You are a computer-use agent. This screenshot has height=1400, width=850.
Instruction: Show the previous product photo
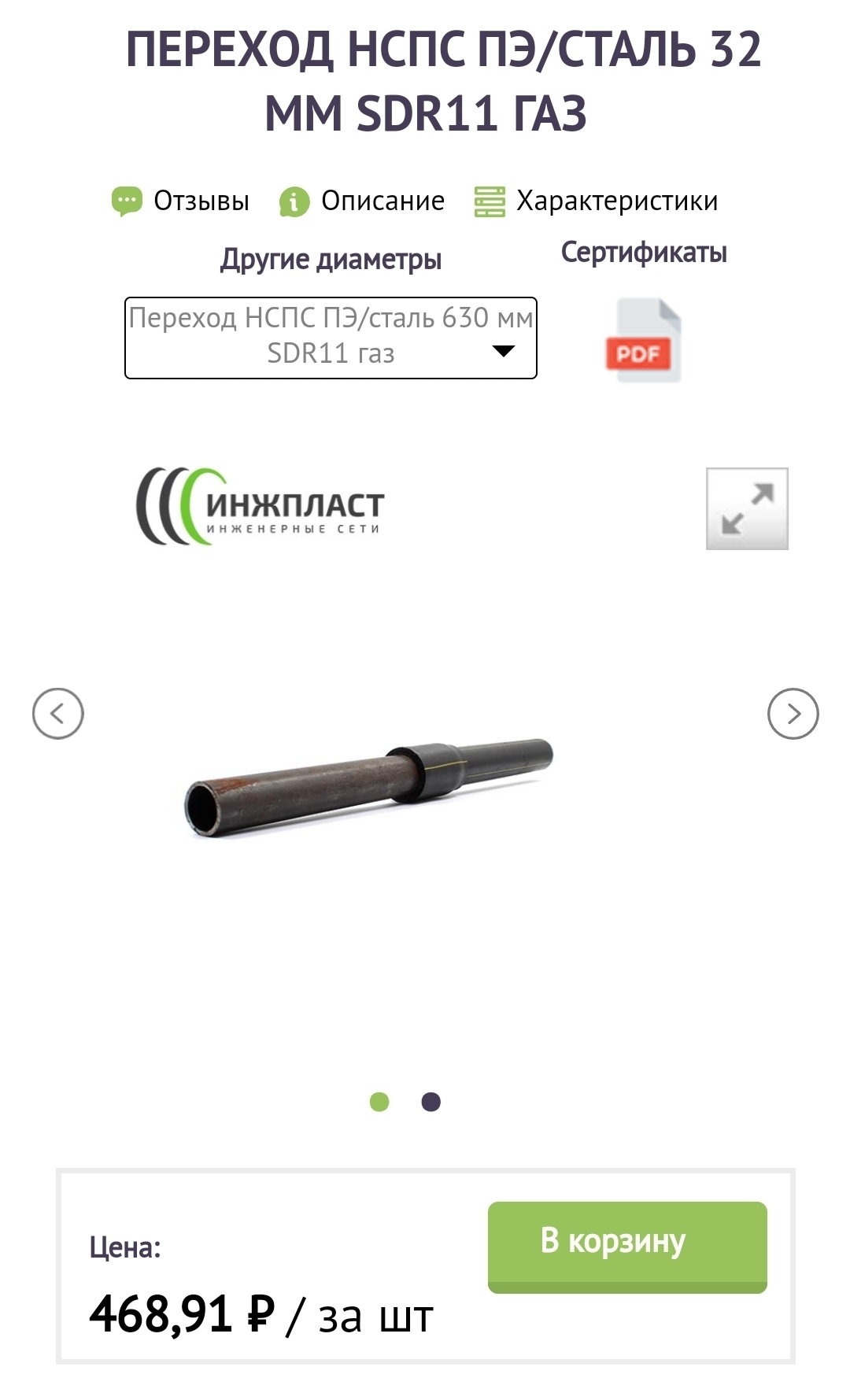point(58,714)
